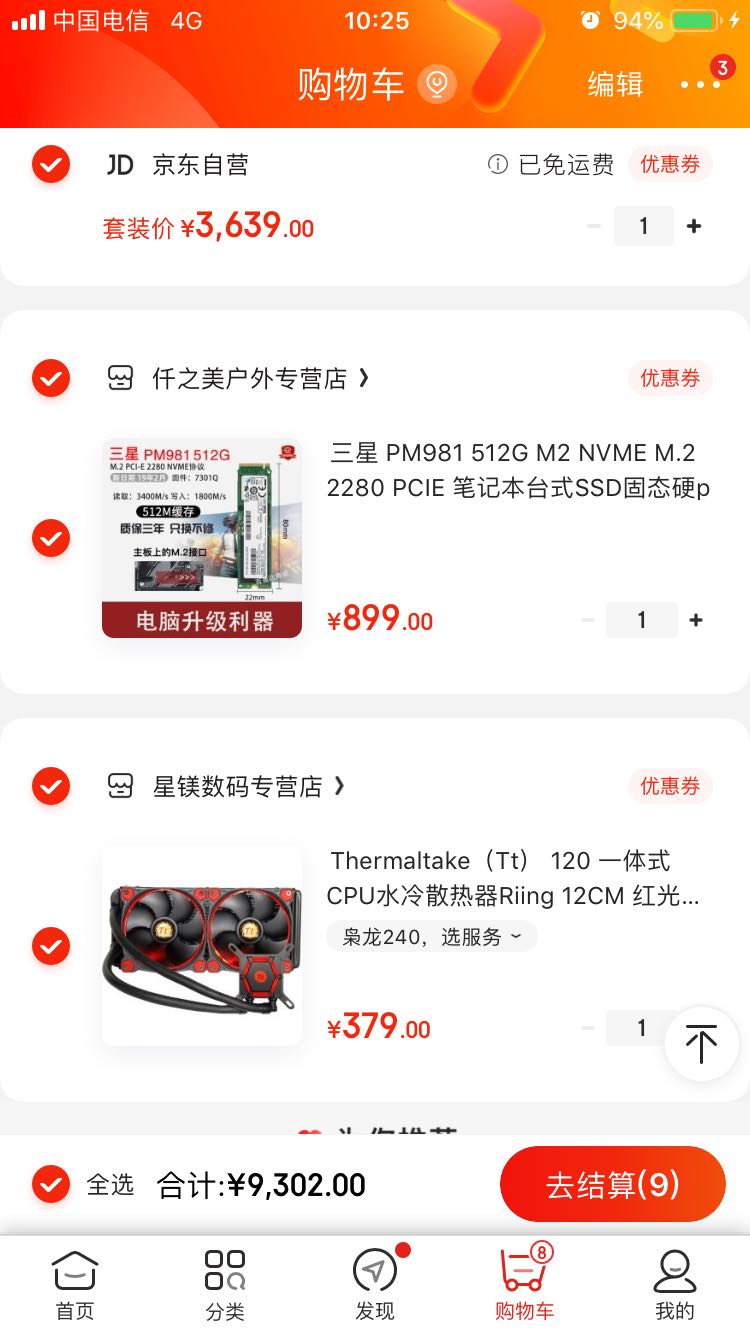
Task: Switch to the 分类 tab
Action: [x=225, y=1285]
